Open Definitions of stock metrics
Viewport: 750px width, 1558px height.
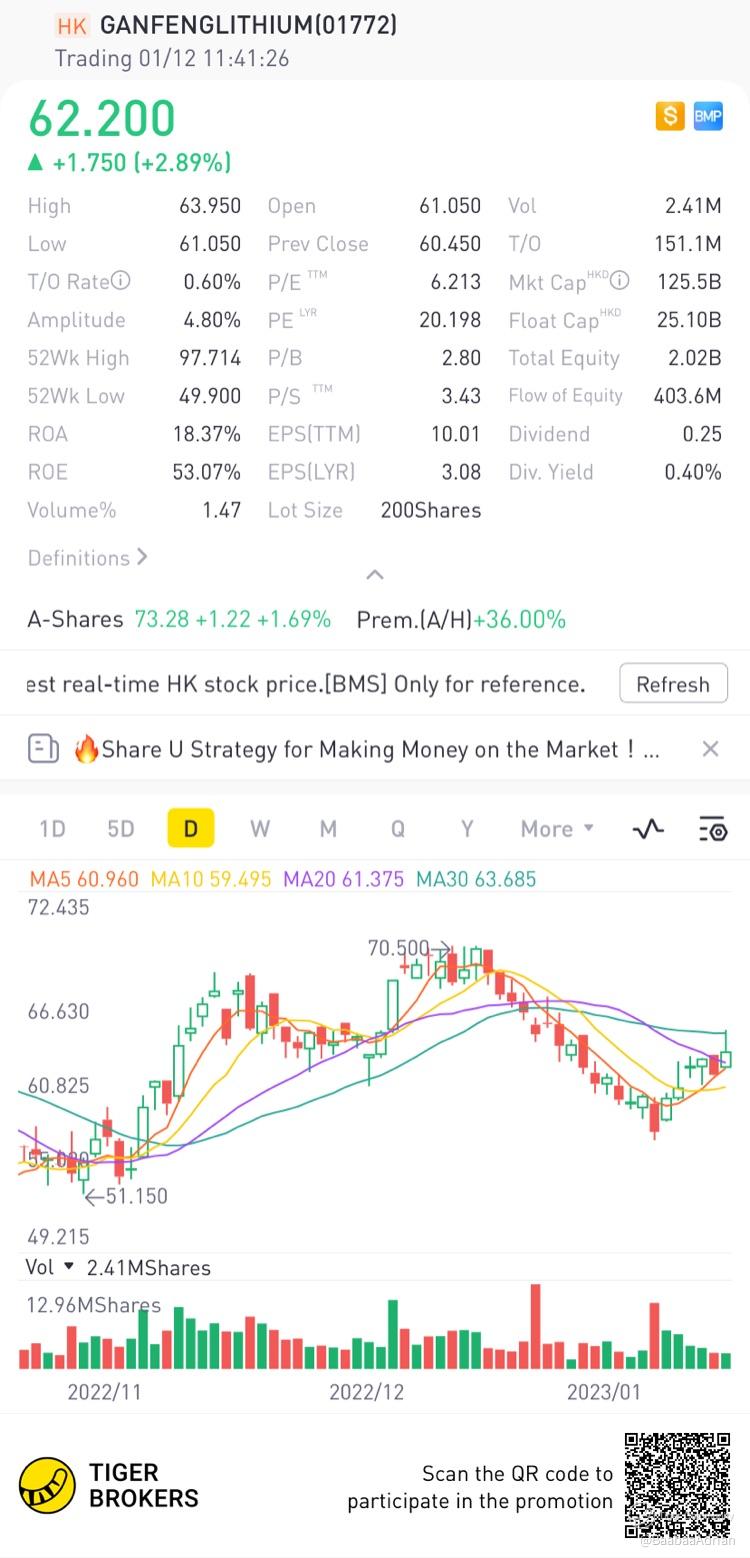click(88, 558)
